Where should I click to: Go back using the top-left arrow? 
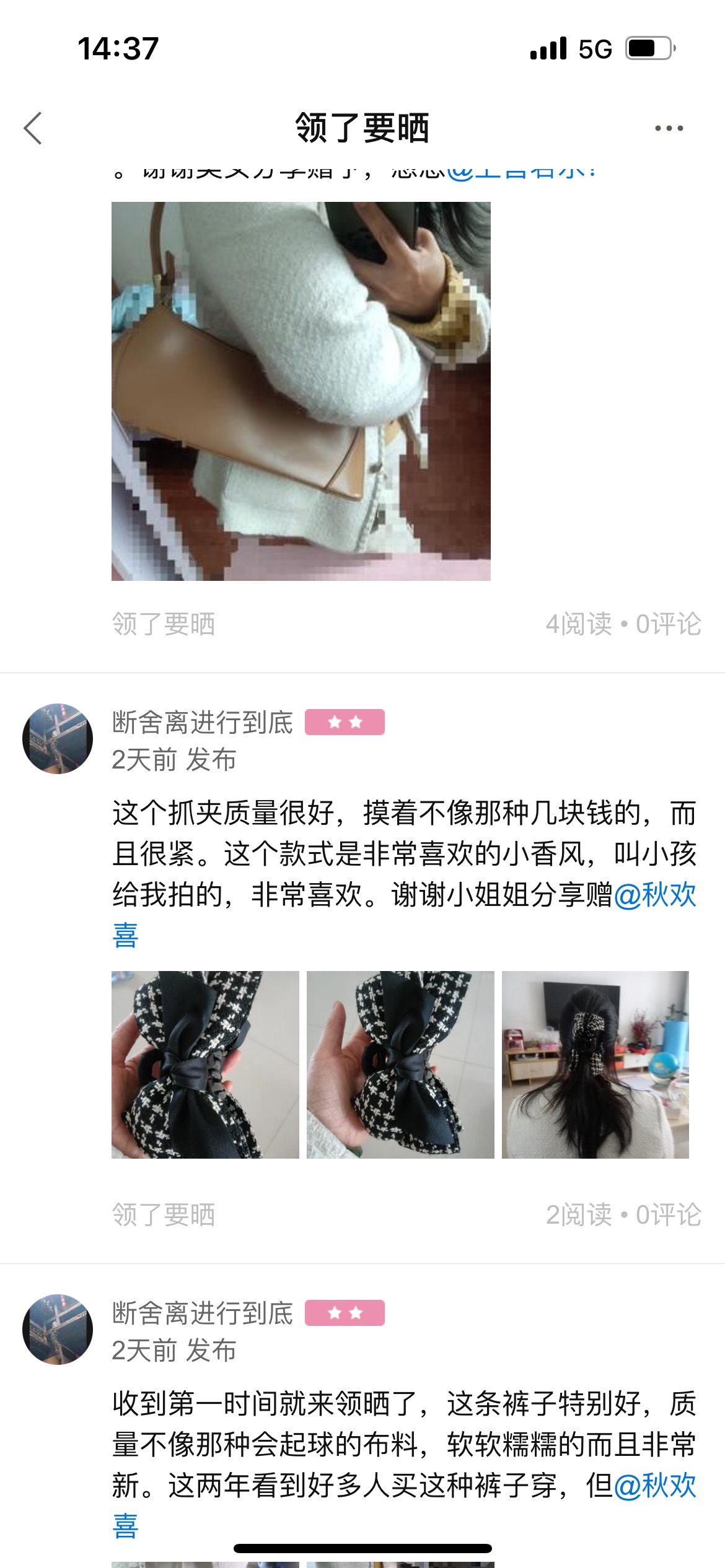pyautogui.click(x=33, y=128)
